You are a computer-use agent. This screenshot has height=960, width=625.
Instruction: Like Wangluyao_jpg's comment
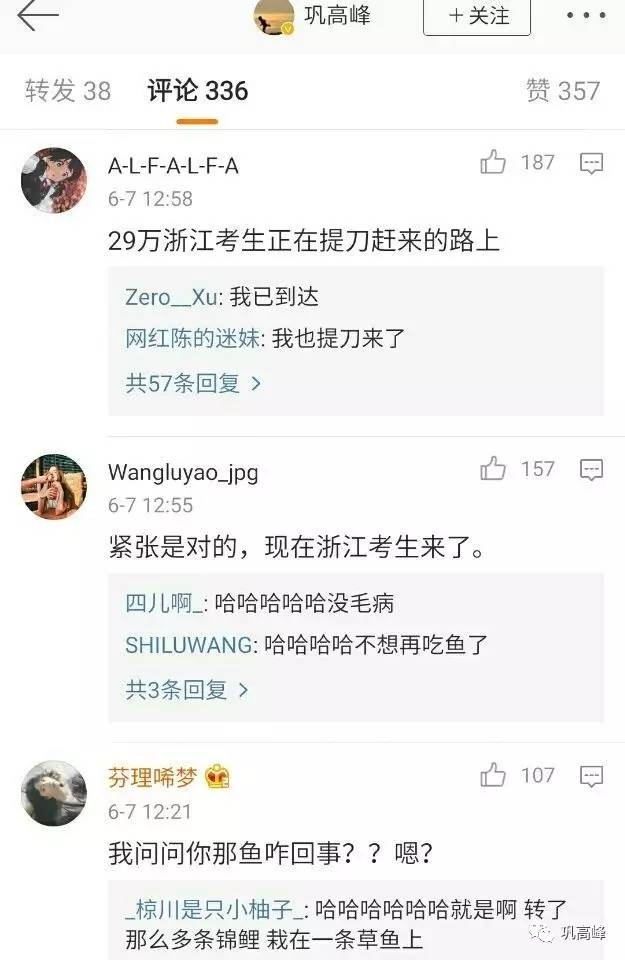click(493, 469)
